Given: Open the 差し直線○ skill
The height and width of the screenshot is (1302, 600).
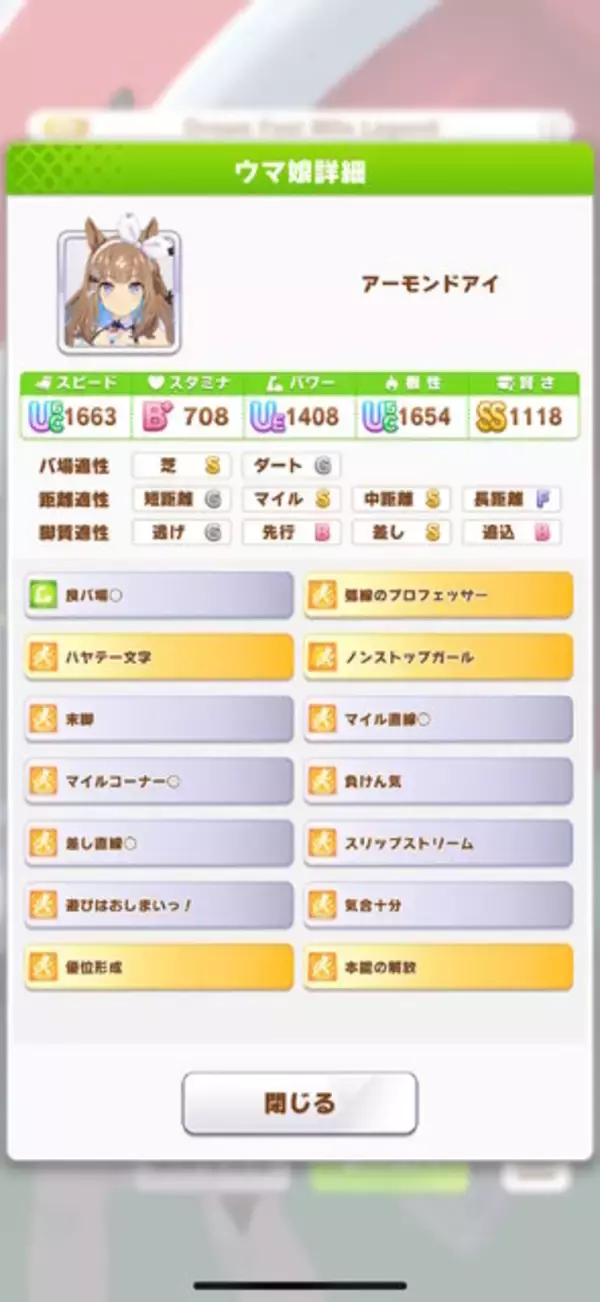Looking at the screenshot, I should pos(159,843).
